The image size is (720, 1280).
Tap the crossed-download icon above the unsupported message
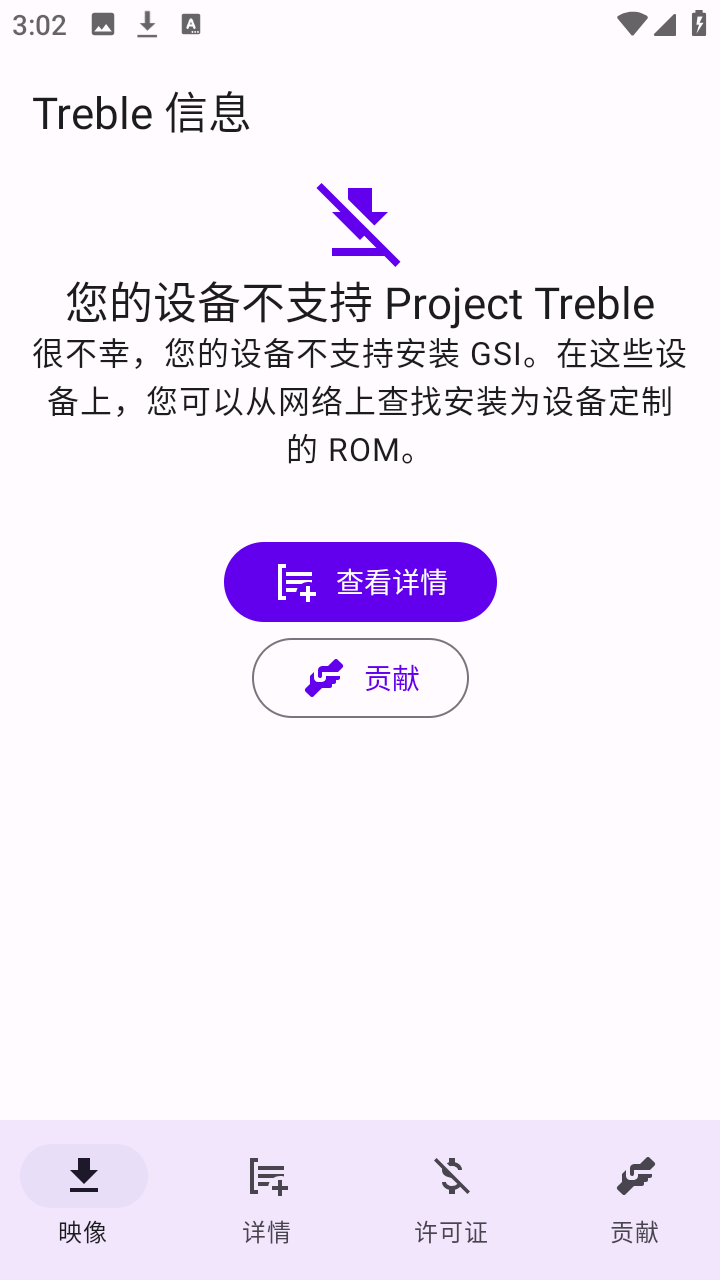(x=360, y=224)
